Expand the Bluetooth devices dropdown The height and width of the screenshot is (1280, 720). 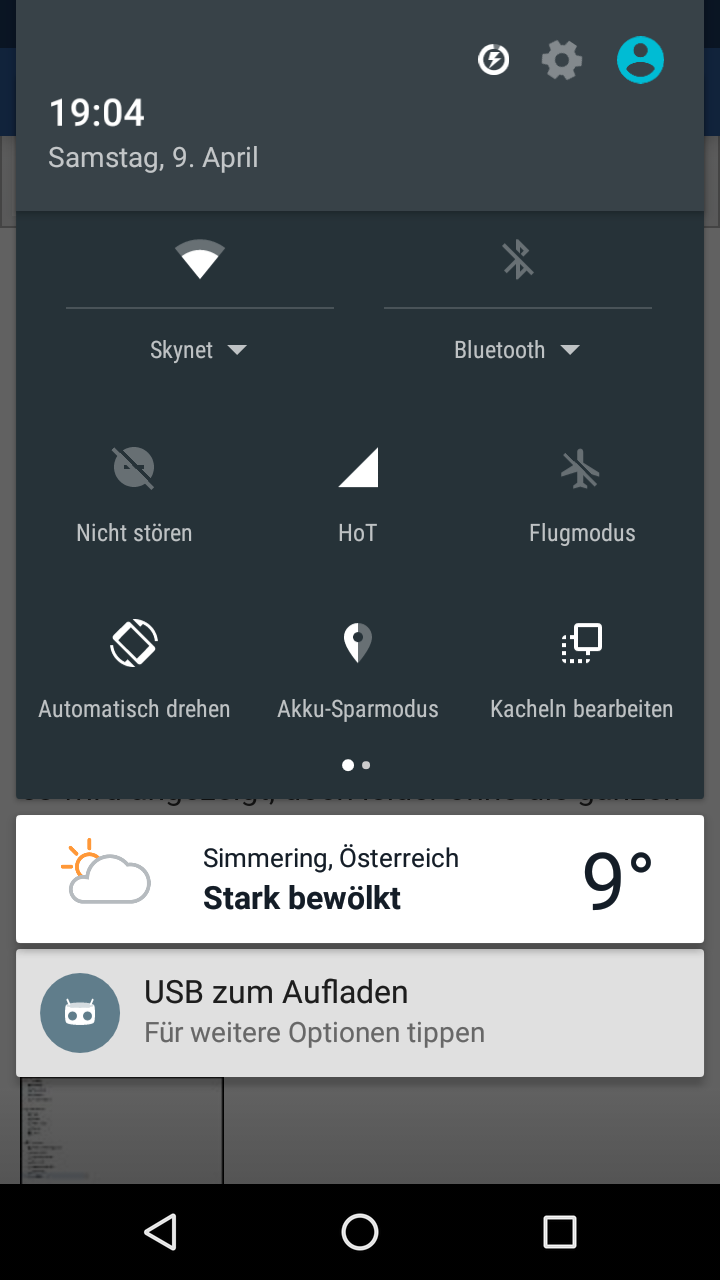pos(517,350)
